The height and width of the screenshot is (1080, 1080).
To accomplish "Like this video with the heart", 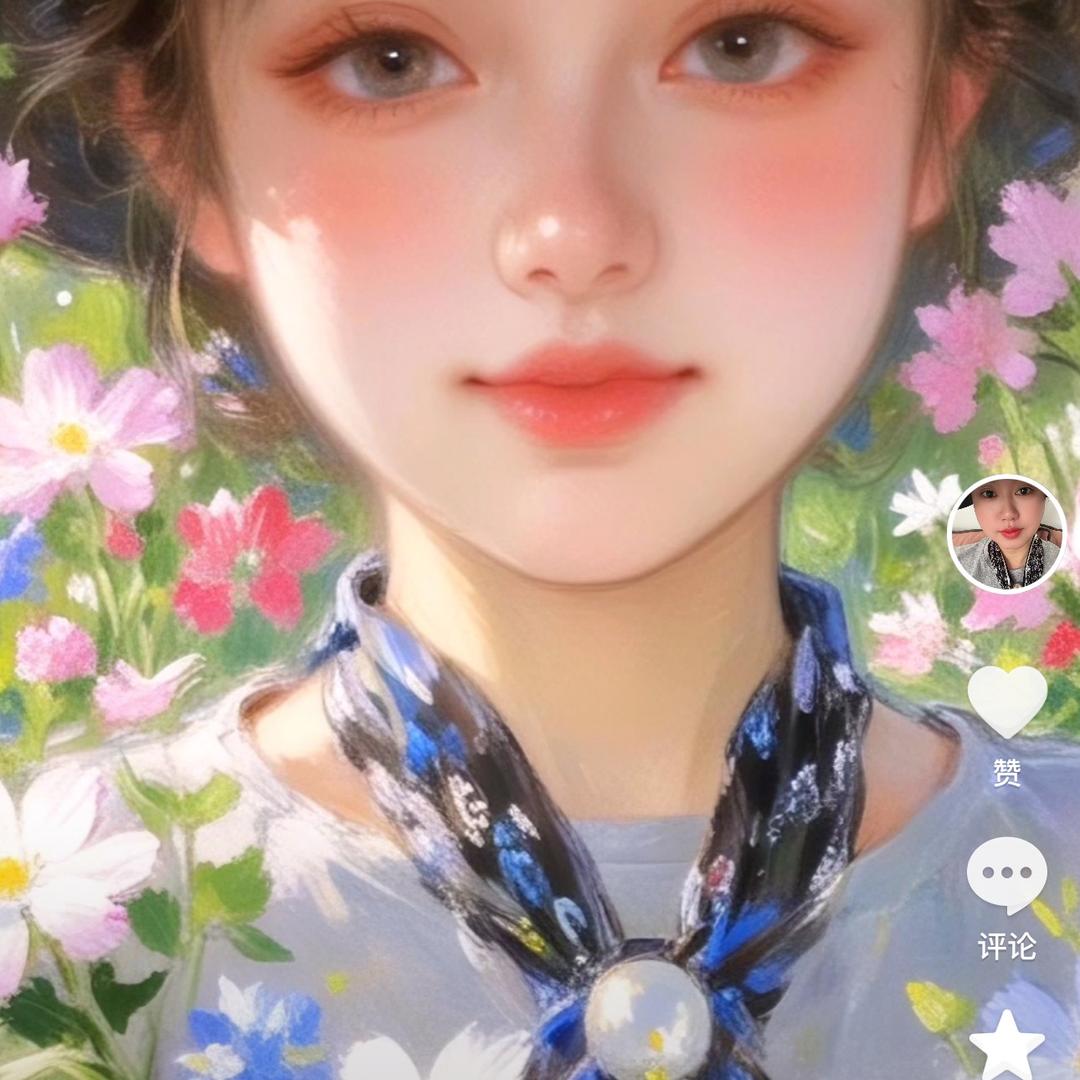I will tap(1007, 701).
